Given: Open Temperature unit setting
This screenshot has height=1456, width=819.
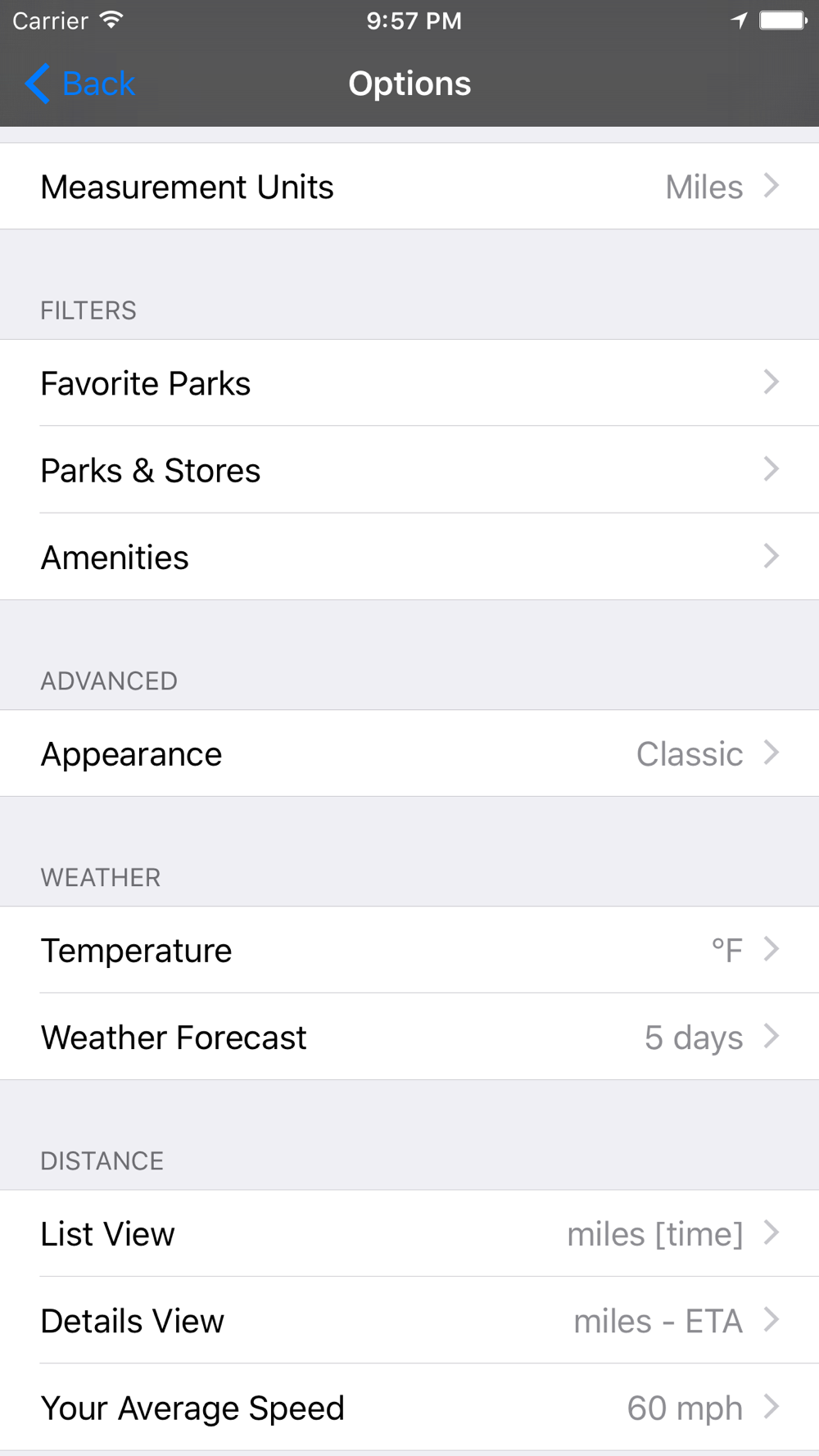Looking at the screenshot, I should 409,950.
